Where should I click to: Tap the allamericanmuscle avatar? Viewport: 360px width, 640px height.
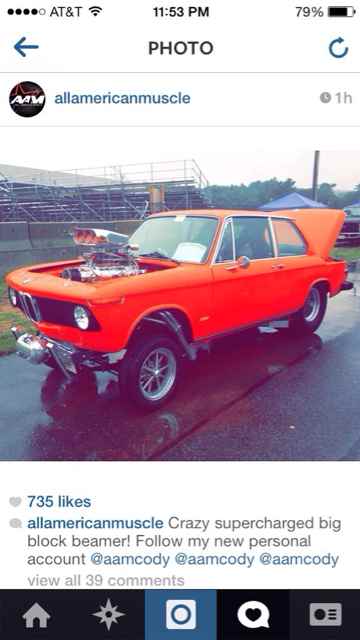27,99
